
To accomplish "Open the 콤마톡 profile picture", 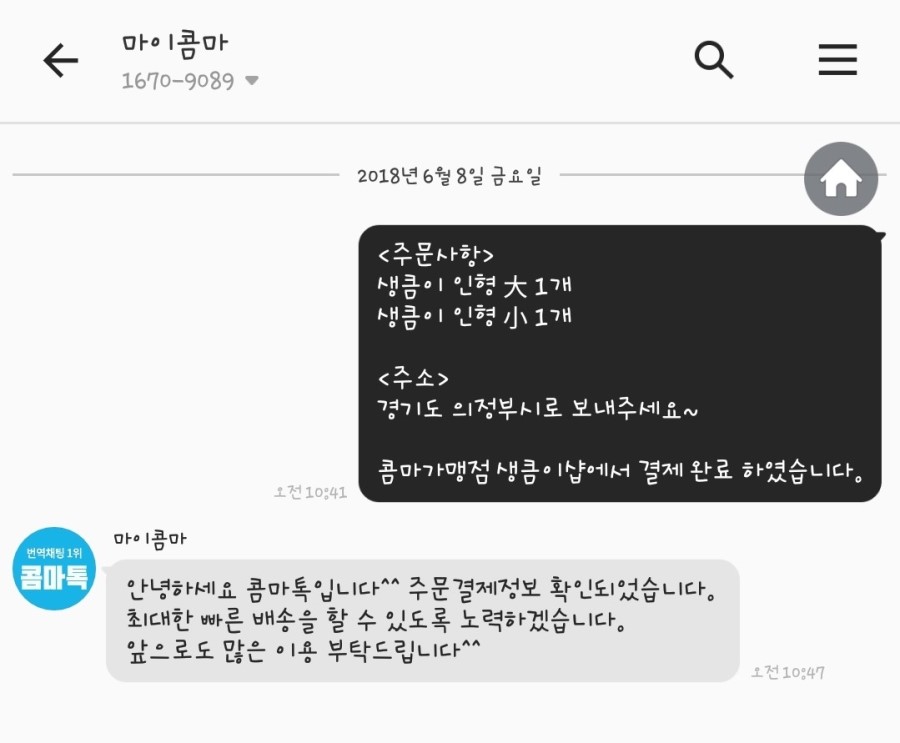I will 55,568.
